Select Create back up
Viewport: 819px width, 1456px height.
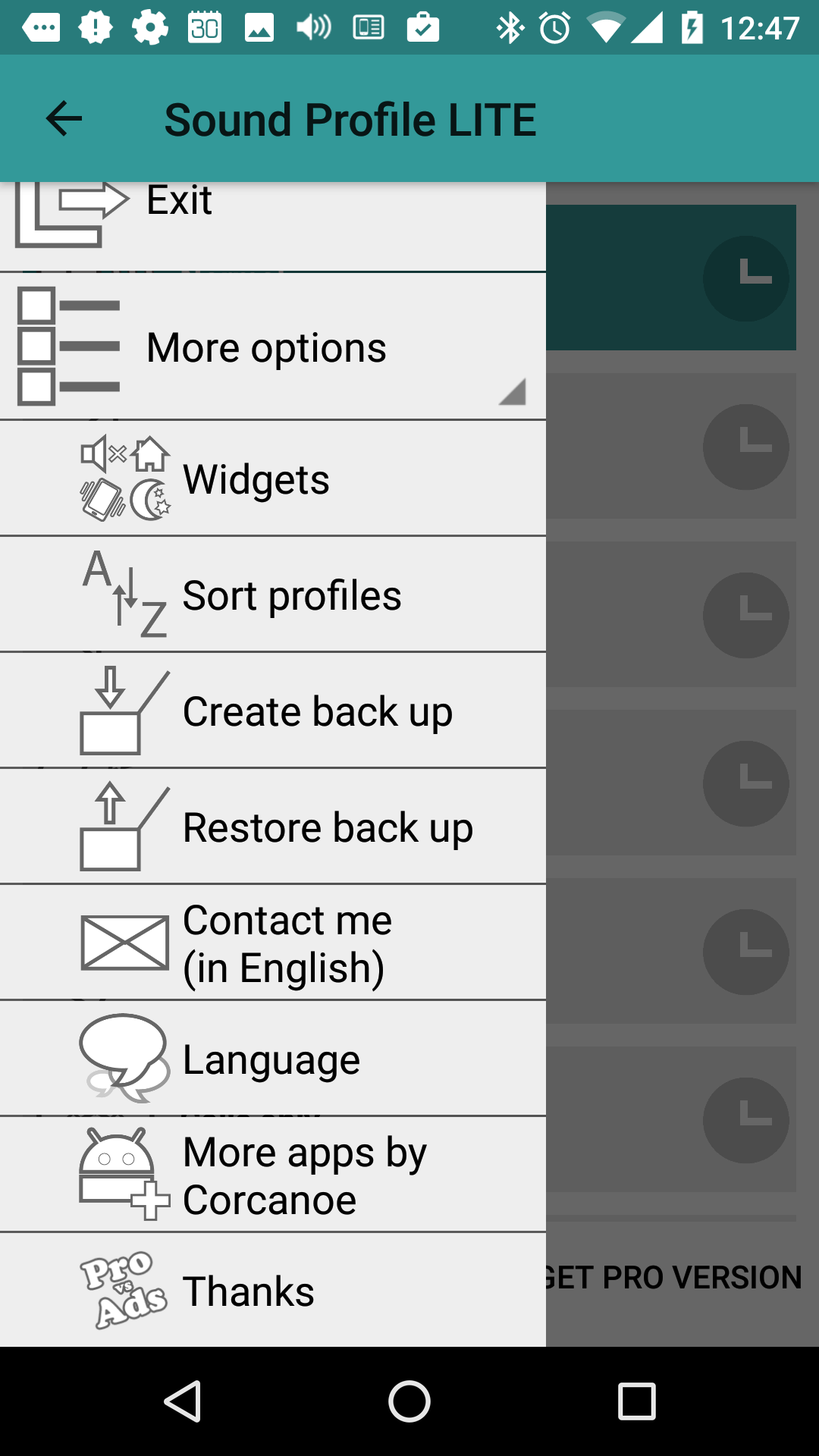[273, 711]
